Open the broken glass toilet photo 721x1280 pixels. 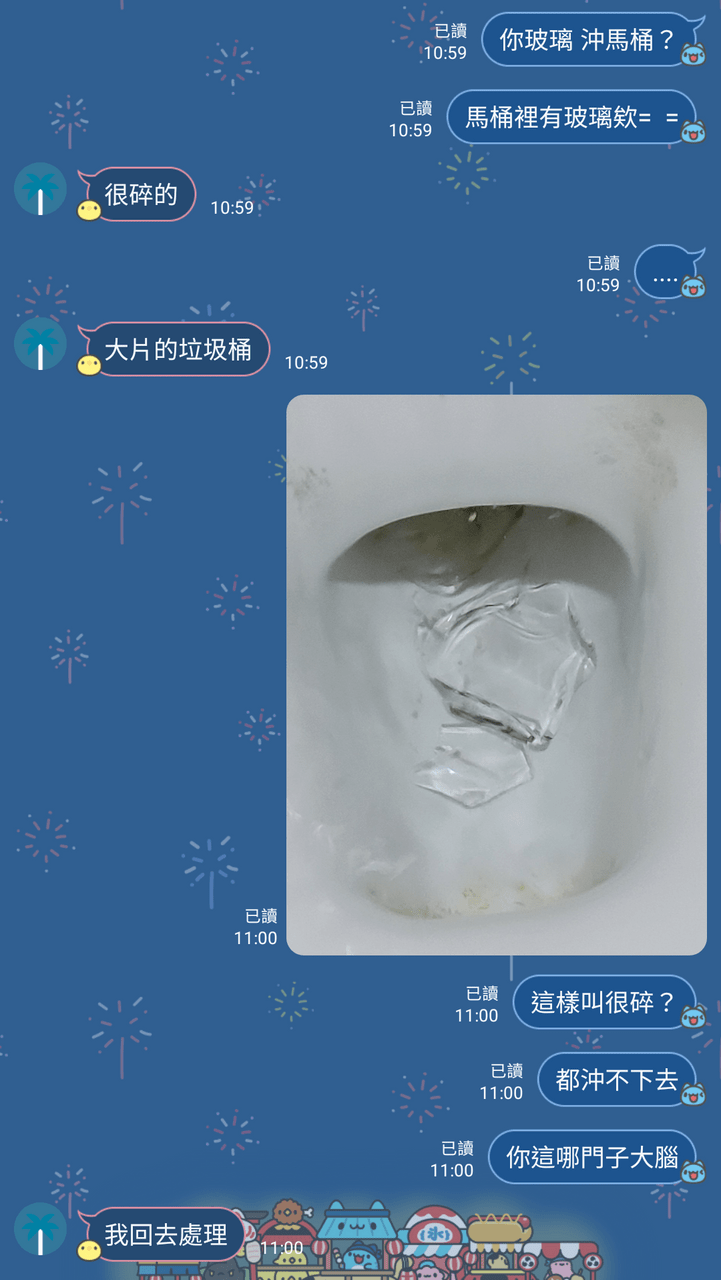tap(496, 675)
